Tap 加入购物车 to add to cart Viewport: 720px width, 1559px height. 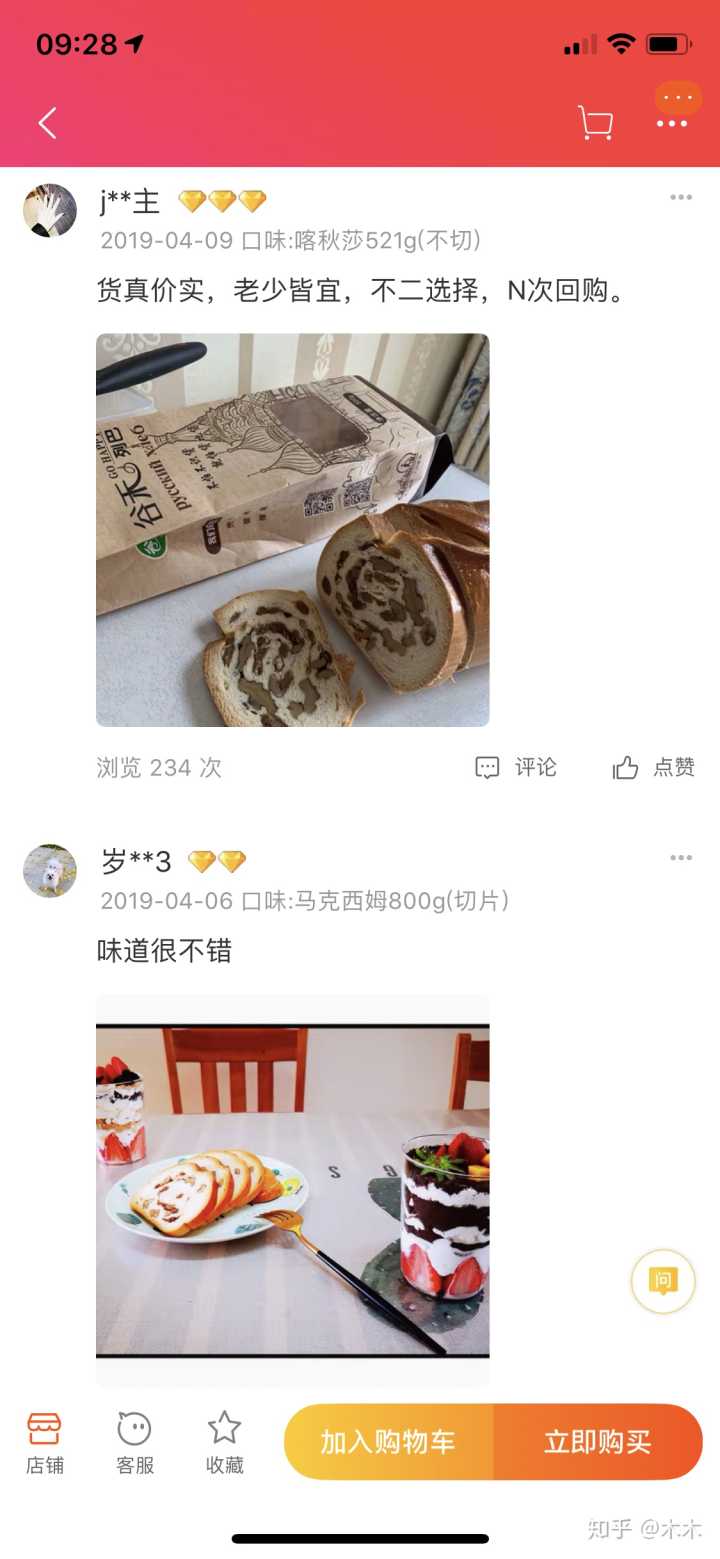click(x=388, y=1442)
